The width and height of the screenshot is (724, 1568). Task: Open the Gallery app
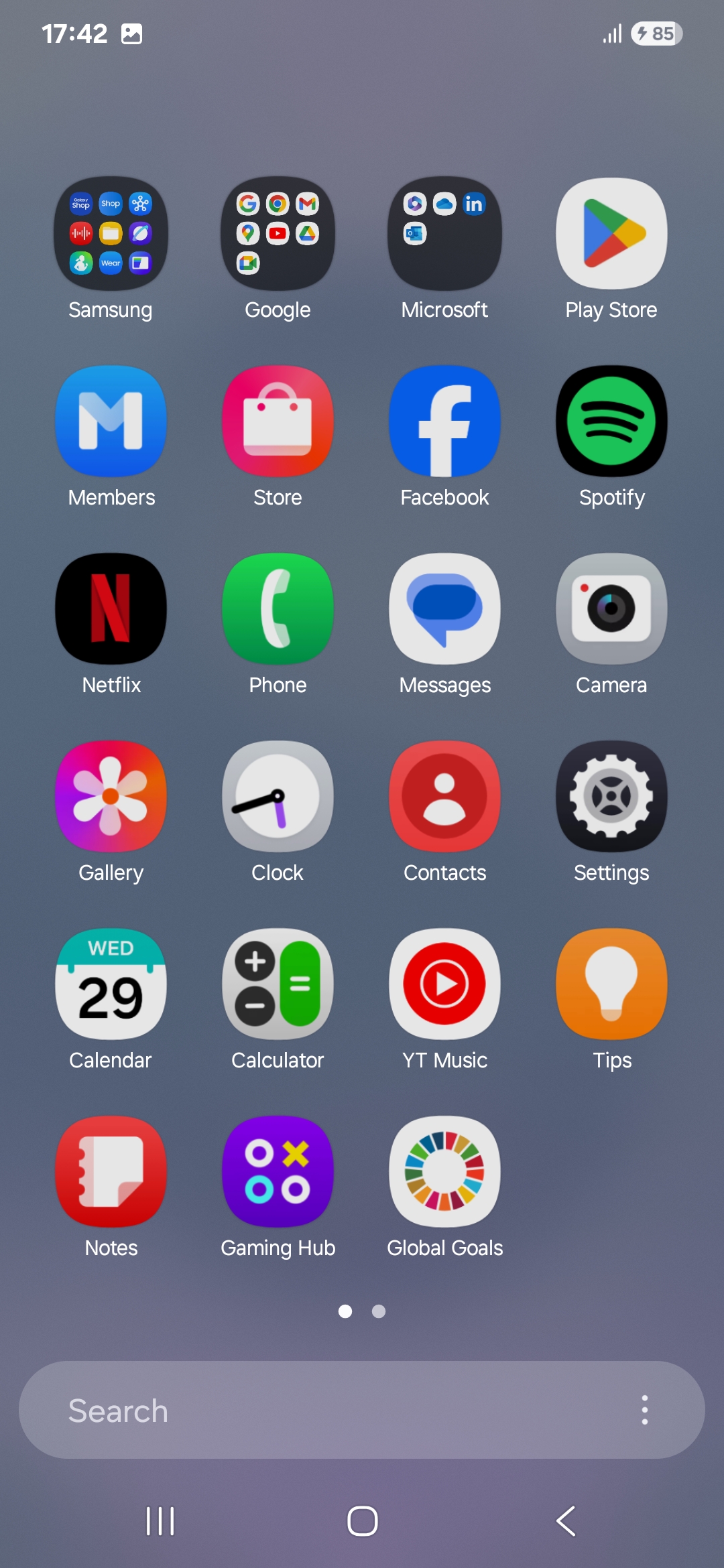tap(111, 796)
